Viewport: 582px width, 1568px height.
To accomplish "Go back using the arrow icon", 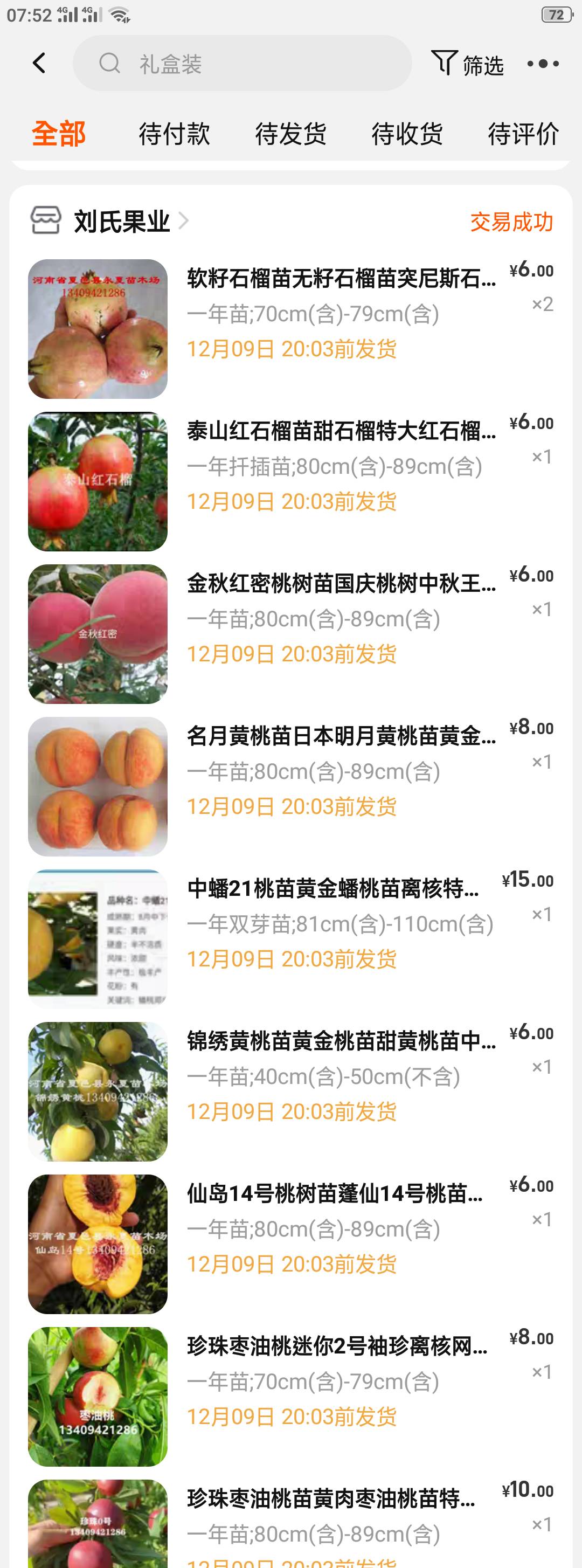I will point(39,63).
